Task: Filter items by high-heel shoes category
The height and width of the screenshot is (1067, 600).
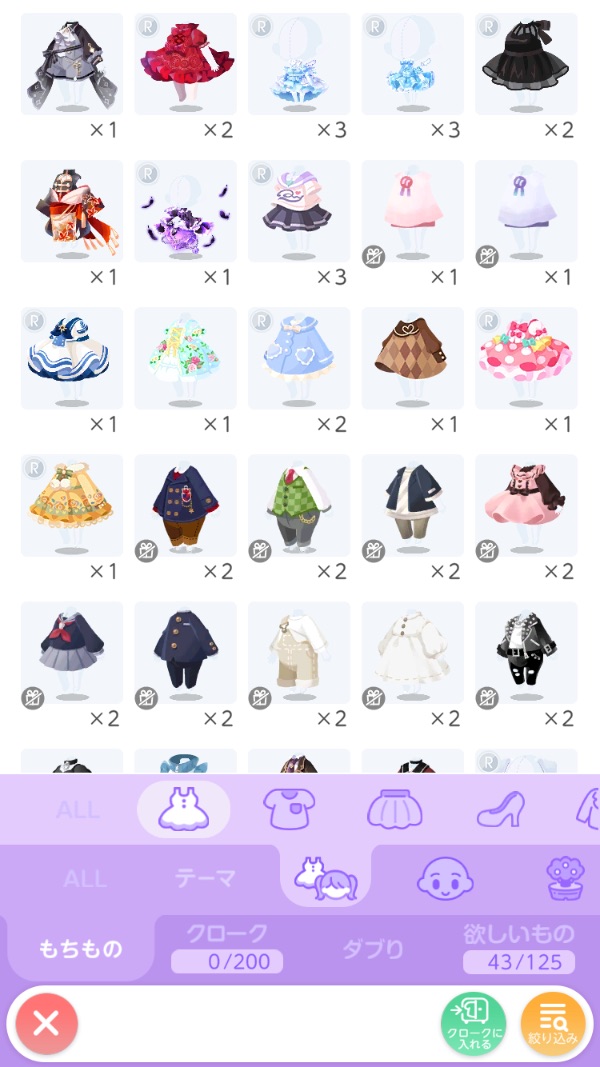Action: (502, 809)
